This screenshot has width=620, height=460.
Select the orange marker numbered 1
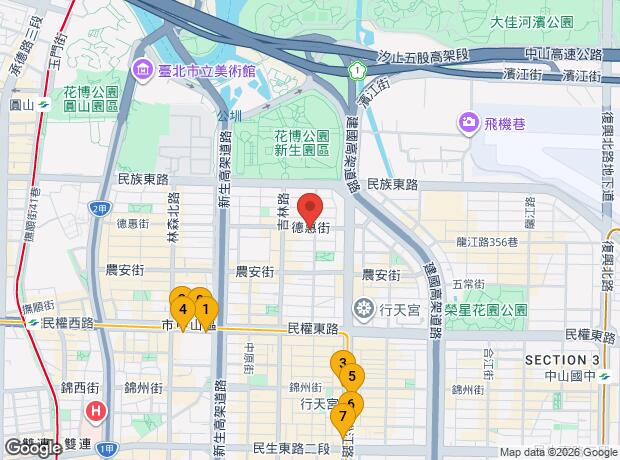pos(206,310)
